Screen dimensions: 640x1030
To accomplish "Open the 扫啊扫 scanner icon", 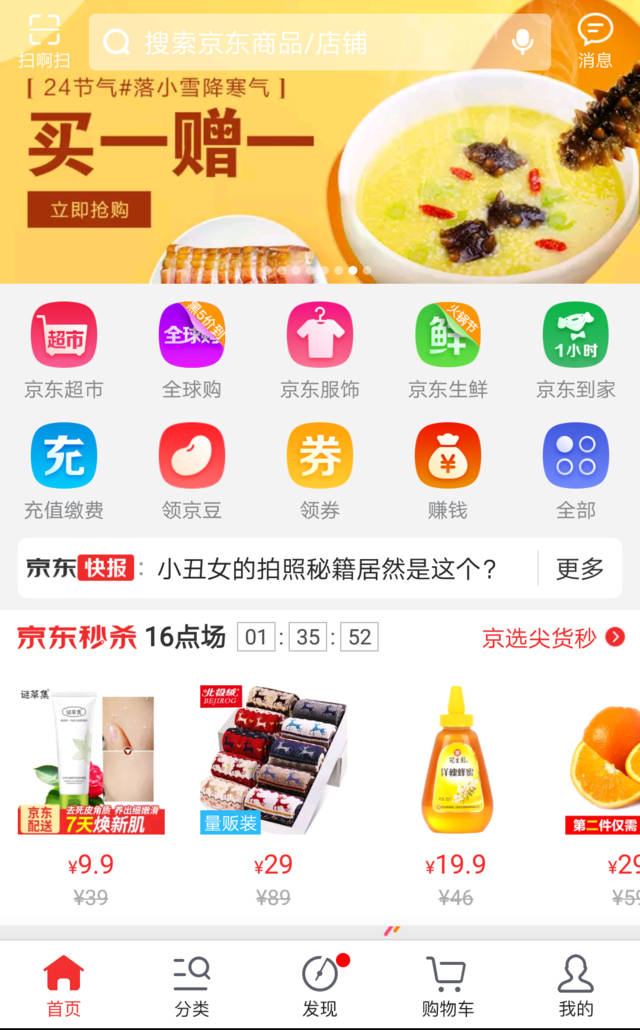I will tap(43, 40).
